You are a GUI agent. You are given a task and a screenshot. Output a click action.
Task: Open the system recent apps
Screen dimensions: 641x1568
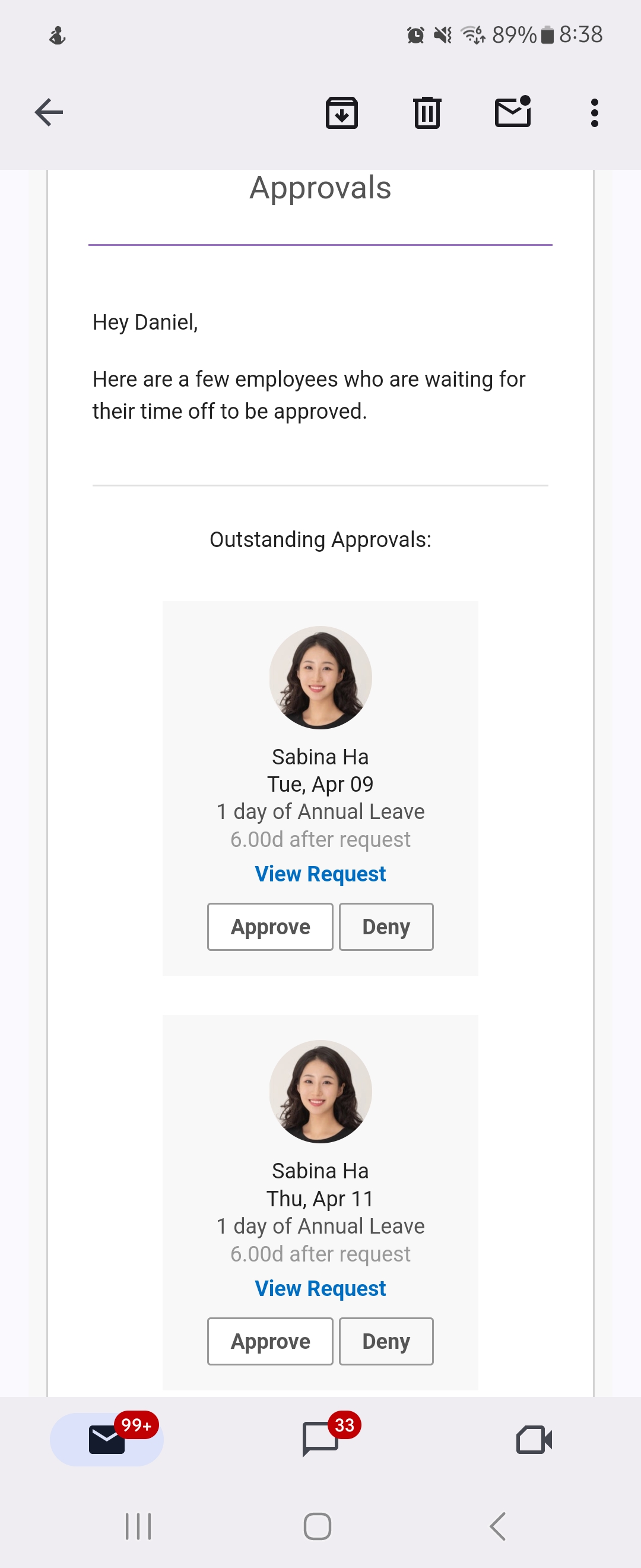(138, 1526)
